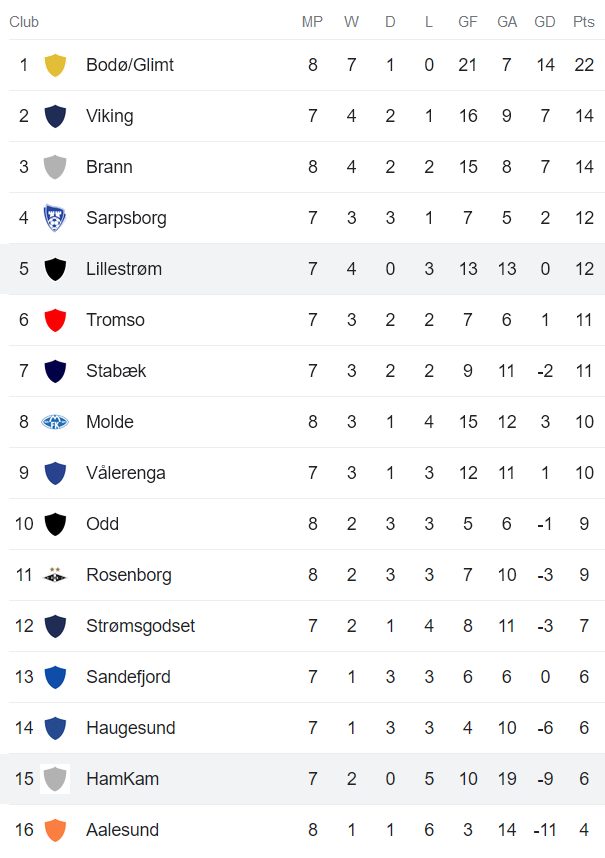
Task: Open the Molde club entry
Action: point(110,422)
